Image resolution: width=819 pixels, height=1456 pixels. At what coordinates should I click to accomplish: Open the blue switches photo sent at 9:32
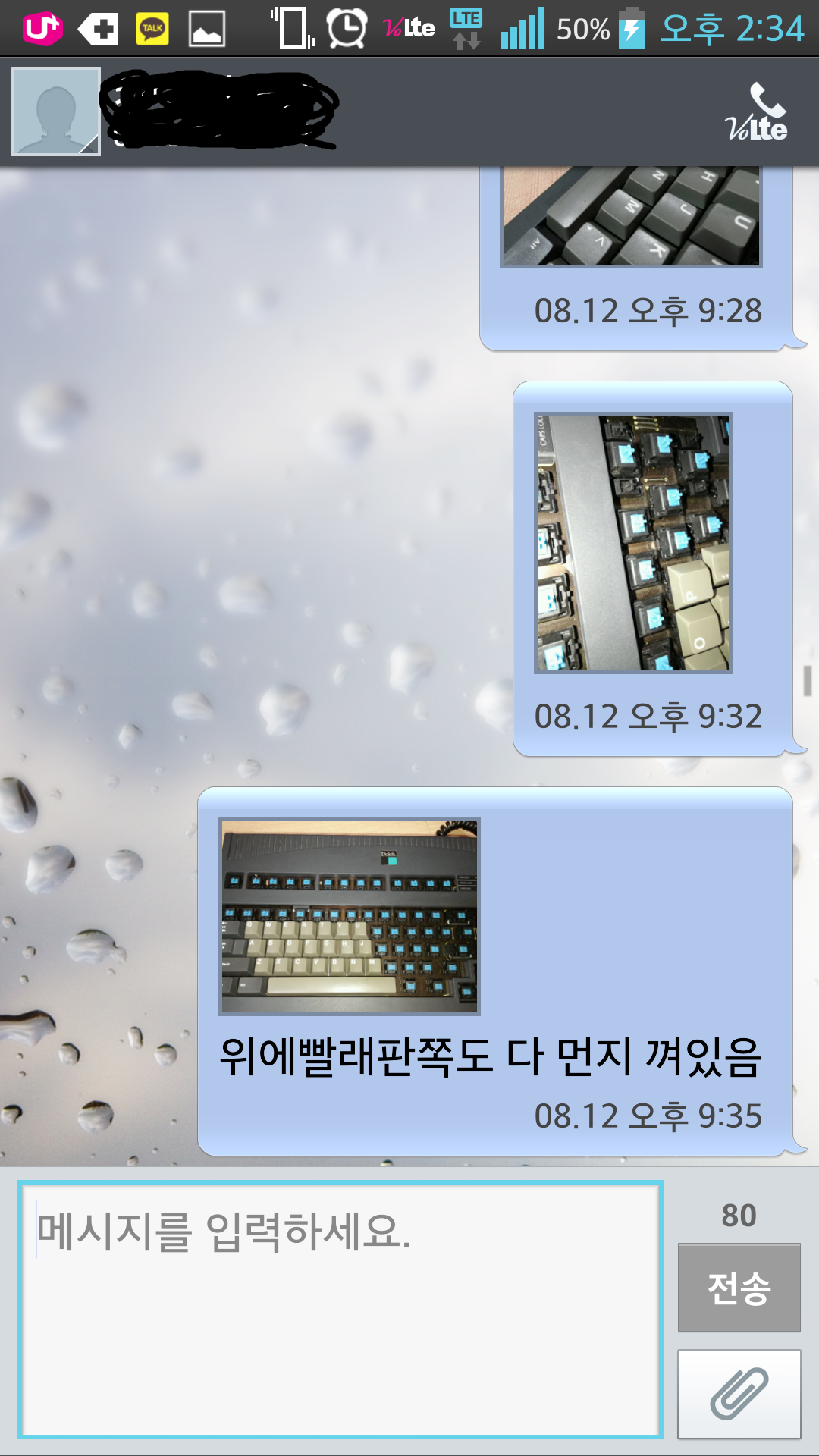[x=632, y=542]
